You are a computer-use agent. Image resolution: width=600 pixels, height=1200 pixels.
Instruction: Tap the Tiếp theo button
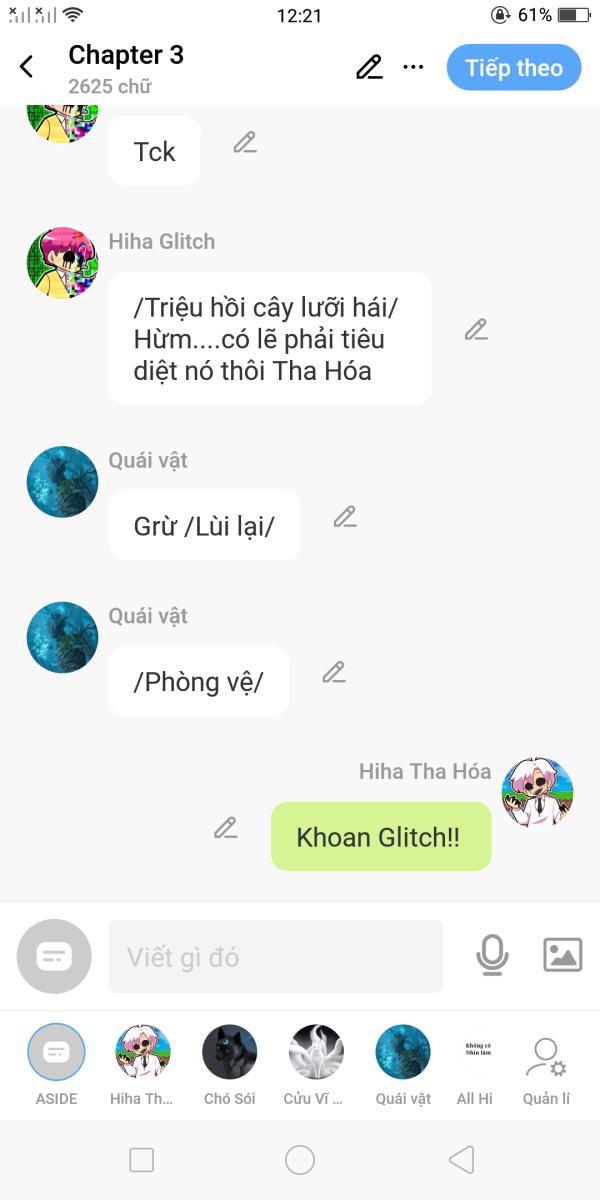pos(514,68)
